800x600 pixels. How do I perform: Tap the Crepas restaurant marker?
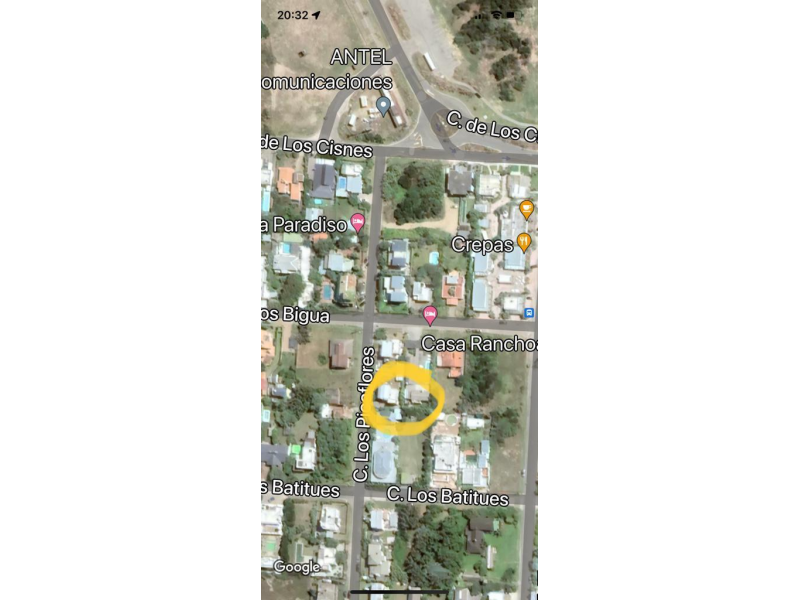[522, 242]
